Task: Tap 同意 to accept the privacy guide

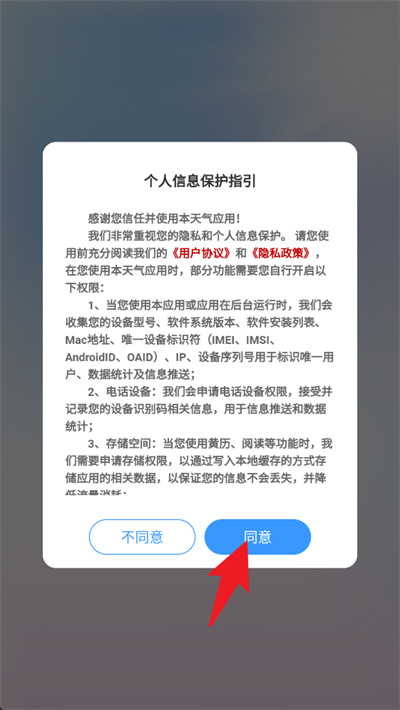Action: (x=258, y=537)
